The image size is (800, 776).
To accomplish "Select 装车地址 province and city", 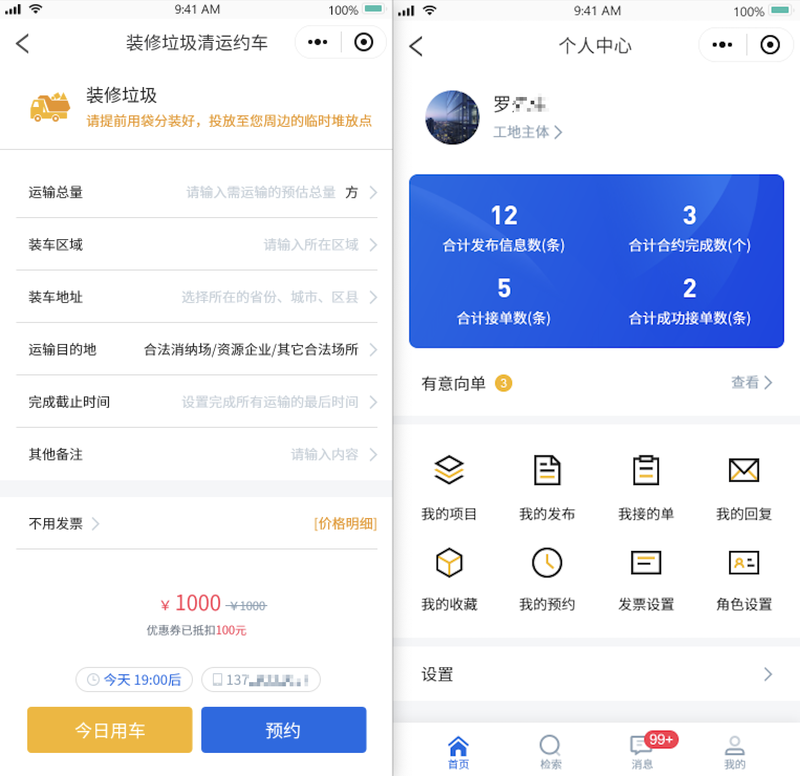I will tap(270, 297).
